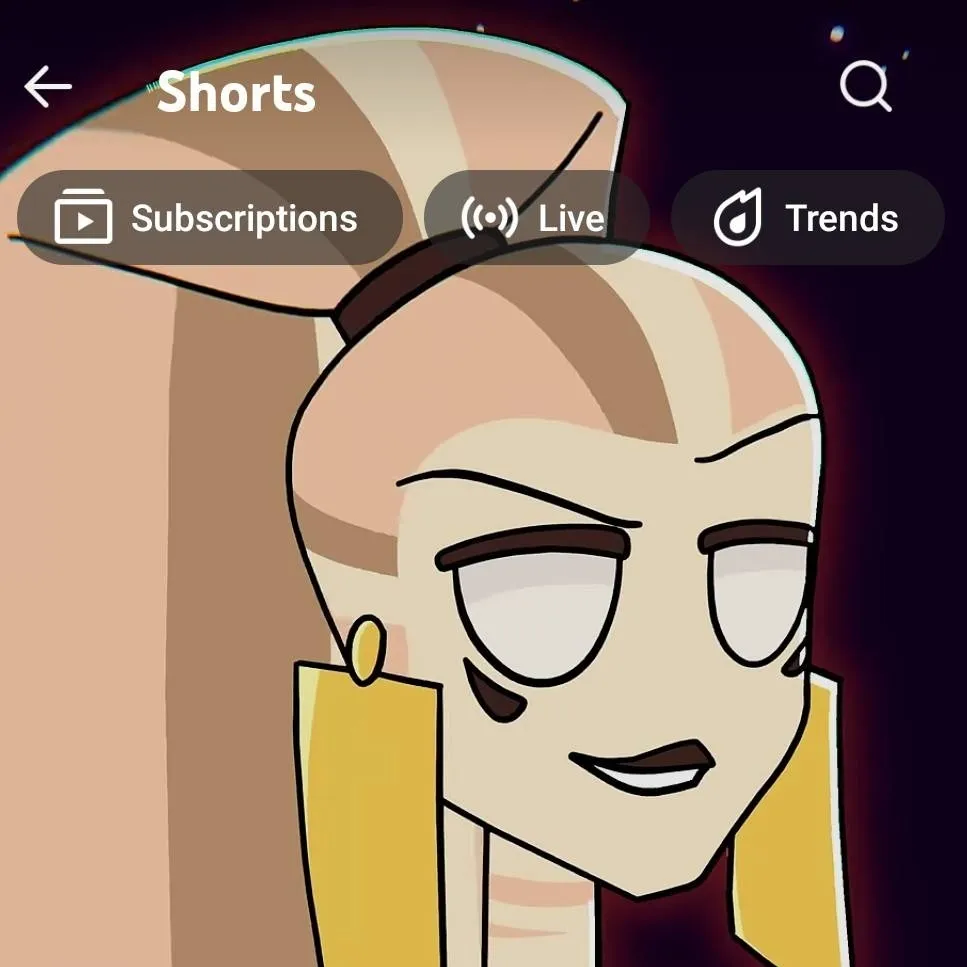967x967 pixels.
Task: Open the Live shorts chip
Action: point(536,218)
